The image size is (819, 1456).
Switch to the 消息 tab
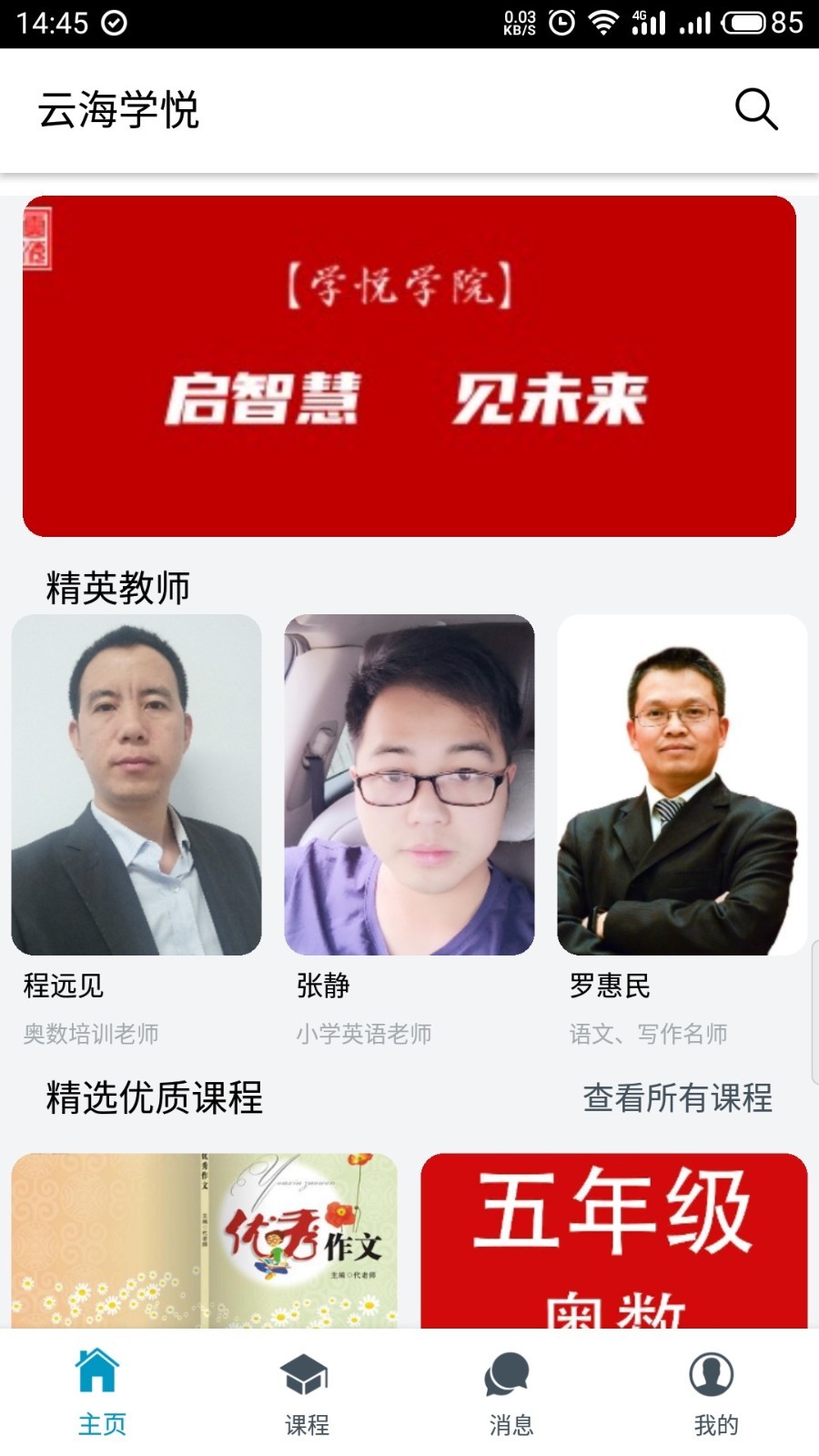click(x=511, y=1392)
